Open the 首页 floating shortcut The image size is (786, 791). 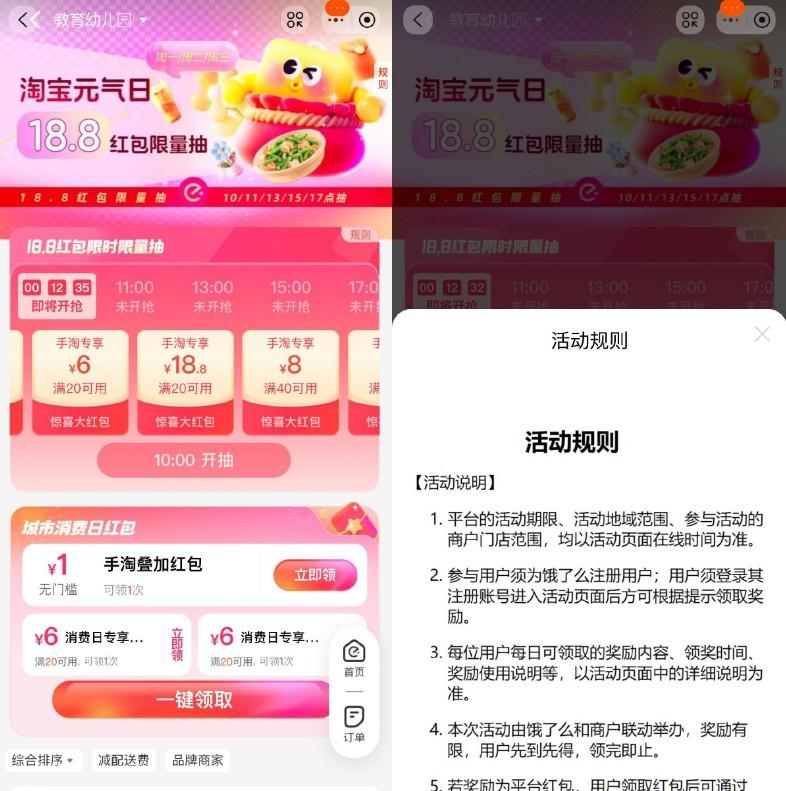[x=354, y=660]
